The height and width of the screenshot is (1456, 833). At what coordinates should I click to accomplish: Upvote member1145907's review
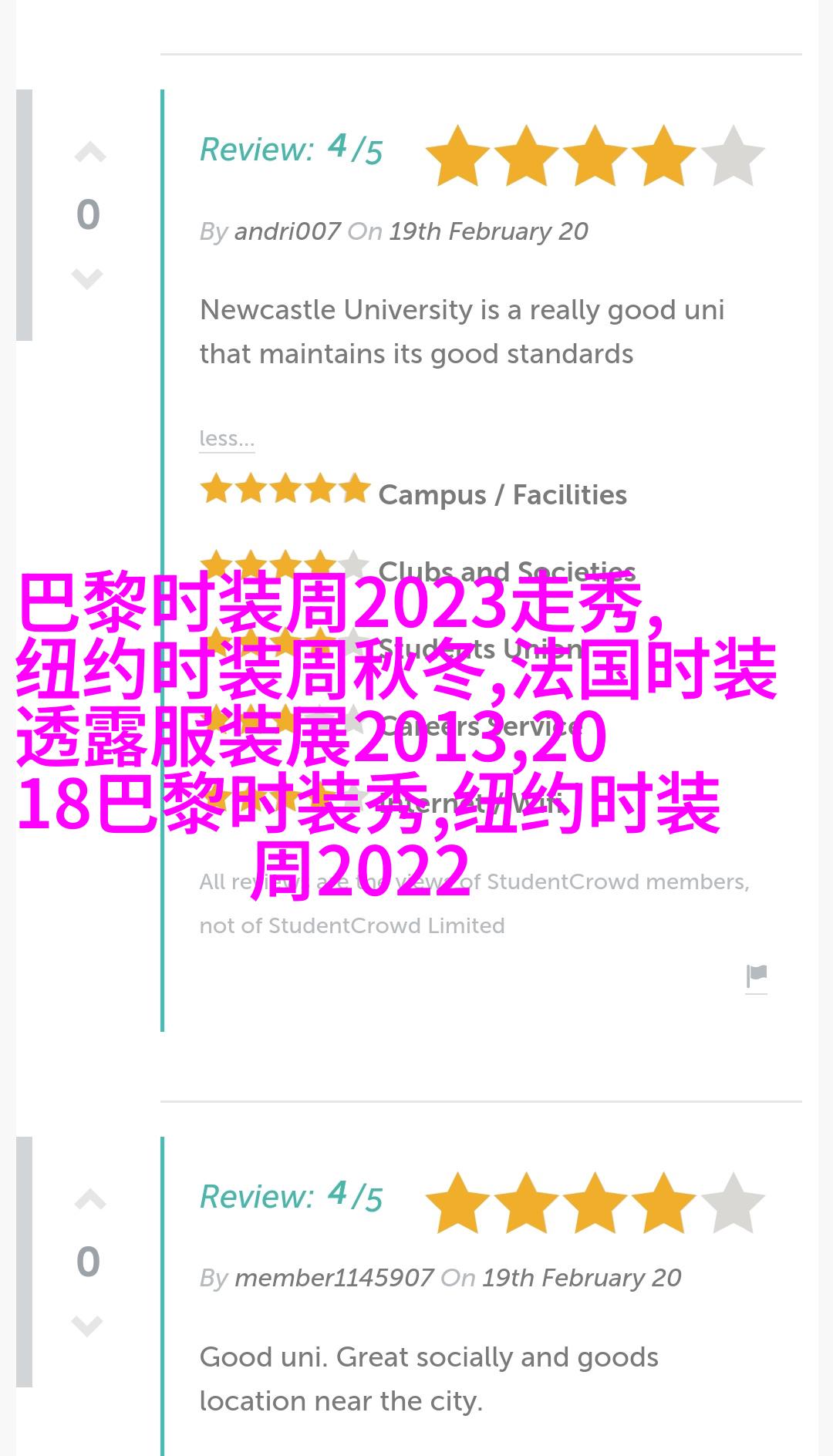click(89, 1199)
